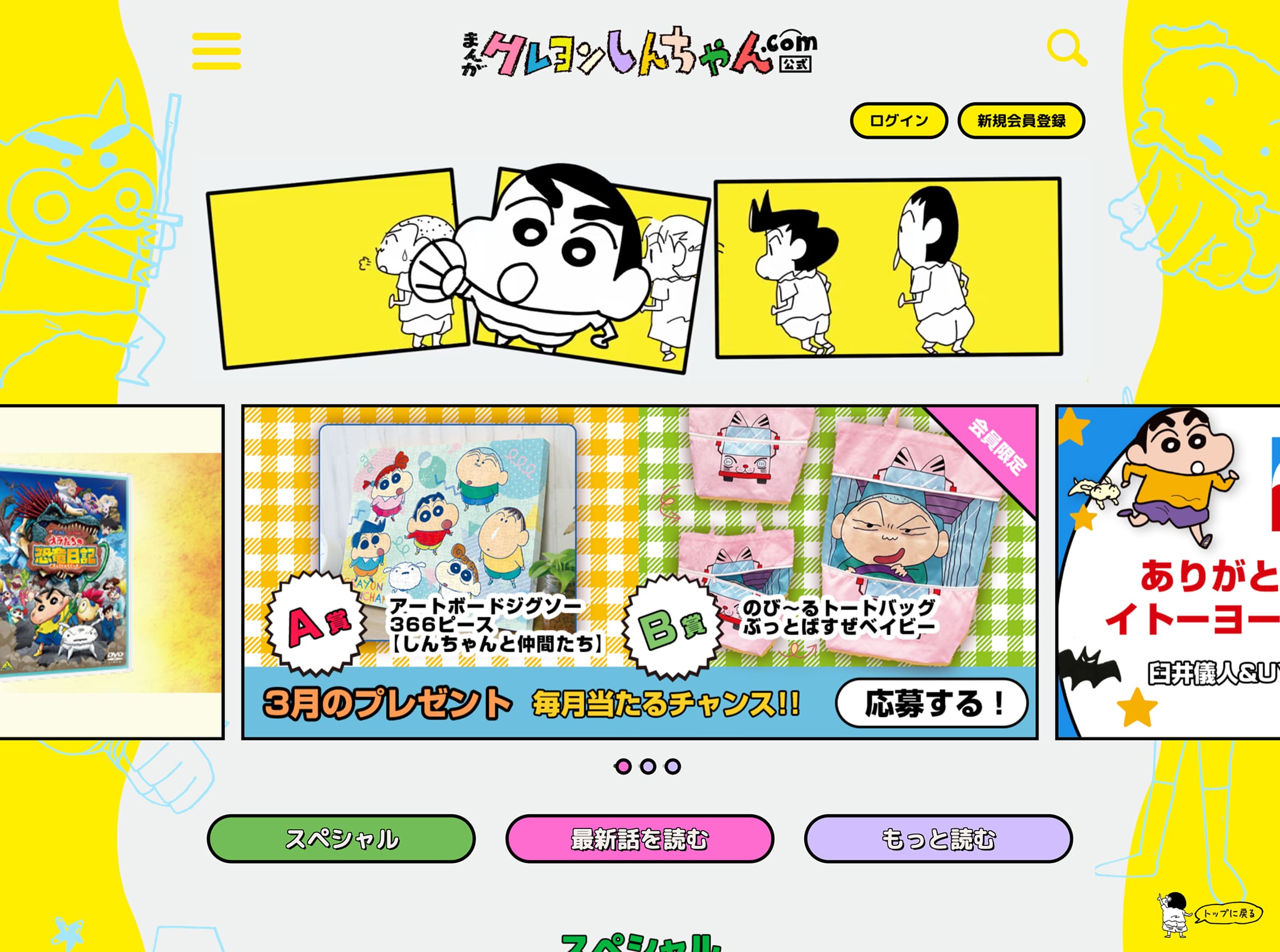
Task: Tap the green スペシャル button
Action: tap(341, 839)
